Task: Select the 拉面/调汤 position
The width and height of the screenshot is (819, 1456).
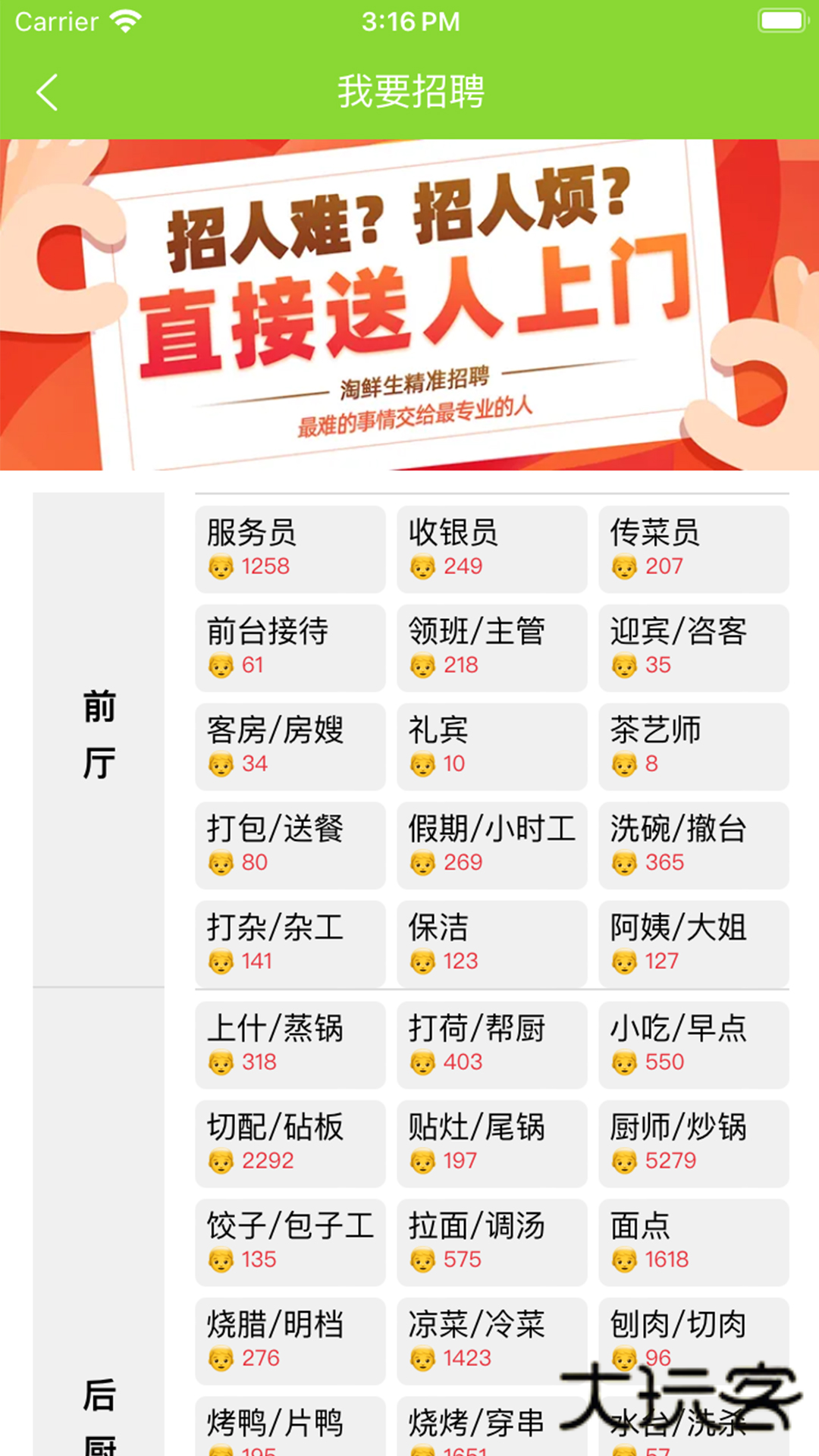Action: [491, 1242]
